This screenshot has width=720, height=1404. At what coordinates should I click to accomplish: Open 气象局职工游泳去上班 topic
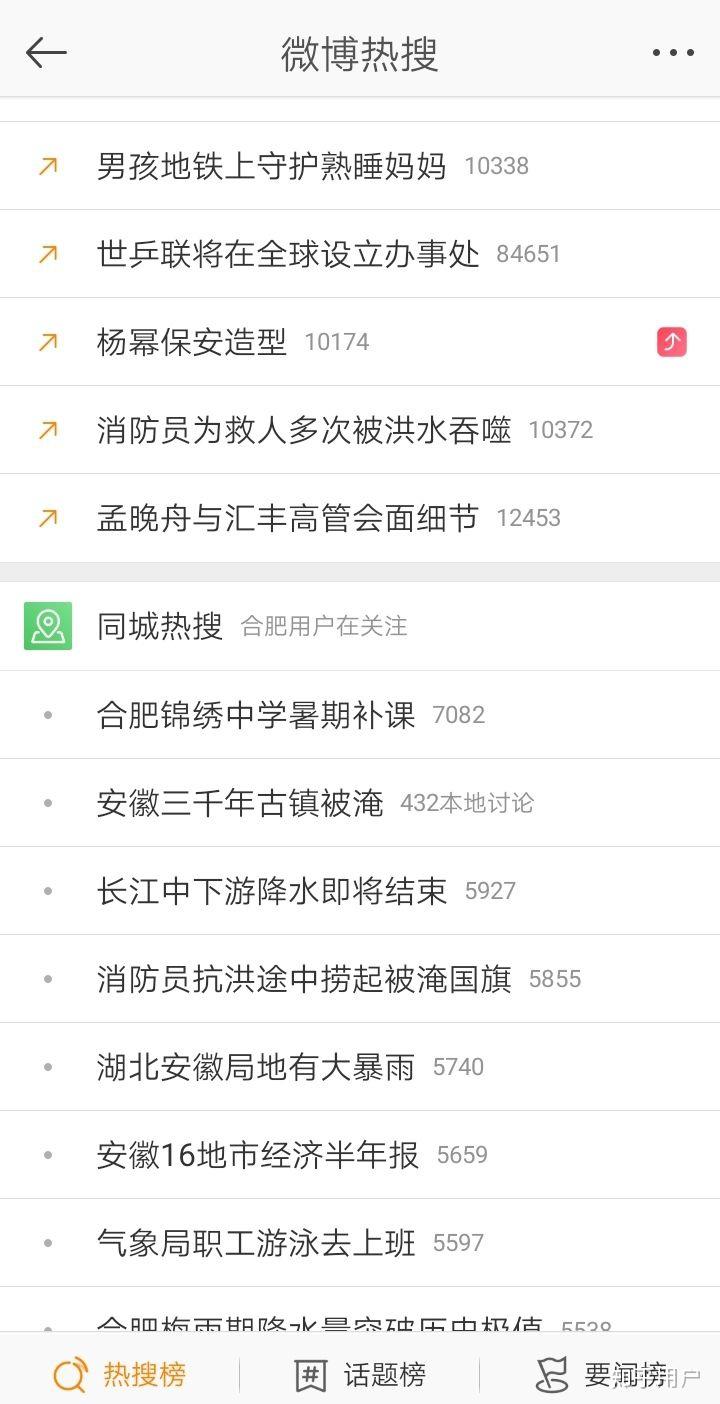pos(256,1243)
